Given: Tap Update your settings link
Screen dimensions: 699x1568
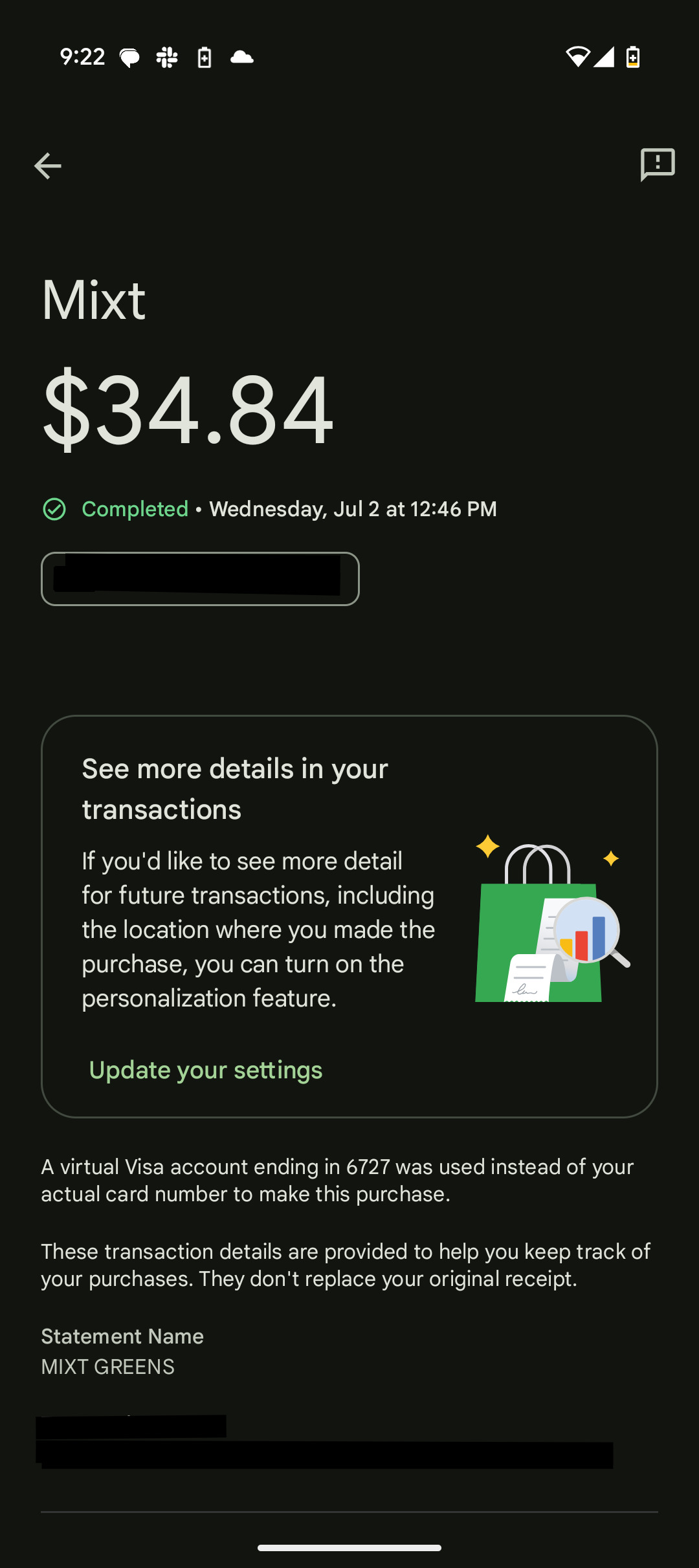Looking at the screenshot, I should (x=206, y=1070).
